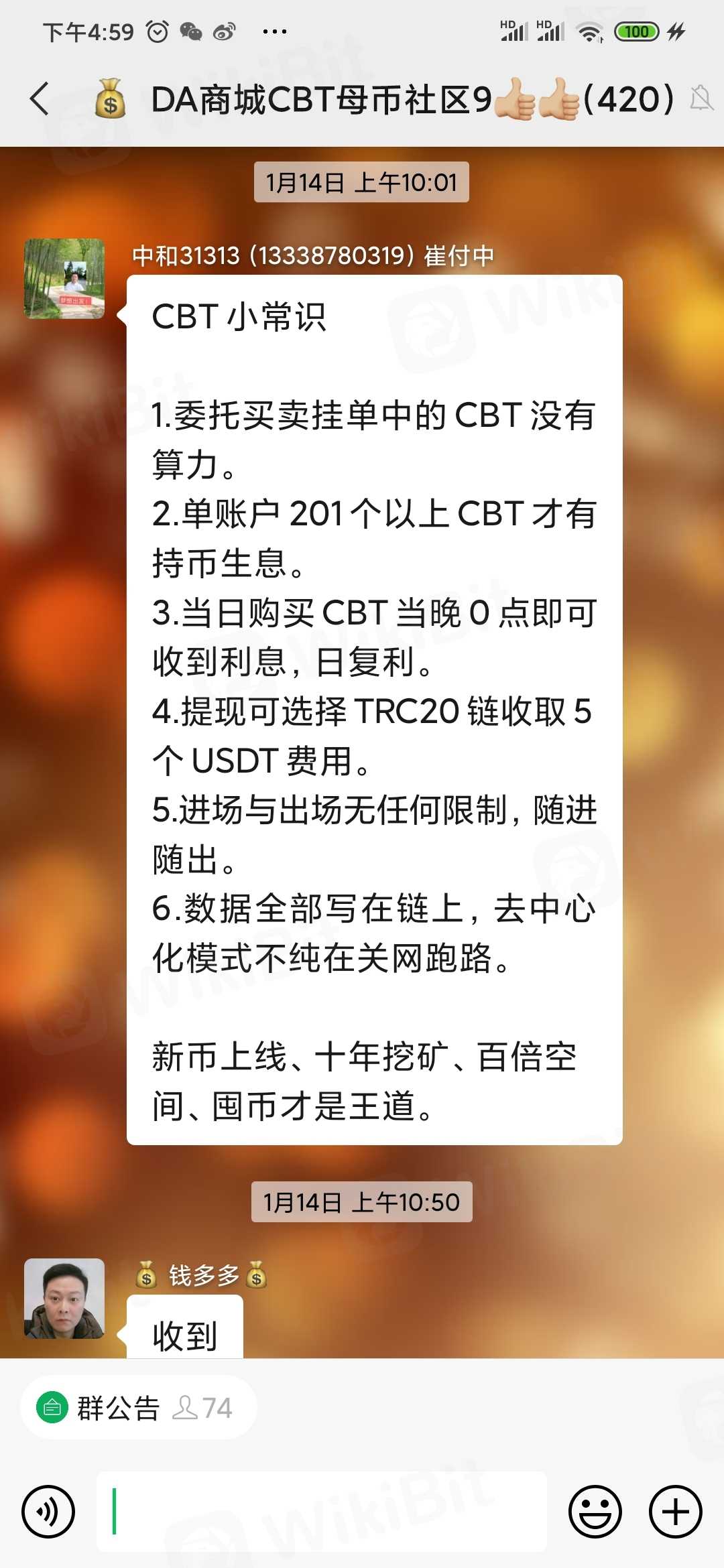Go back from the group chat
Image resolution: width=724 pixels, height=1568 pixels.
click(x=40, y=99)
